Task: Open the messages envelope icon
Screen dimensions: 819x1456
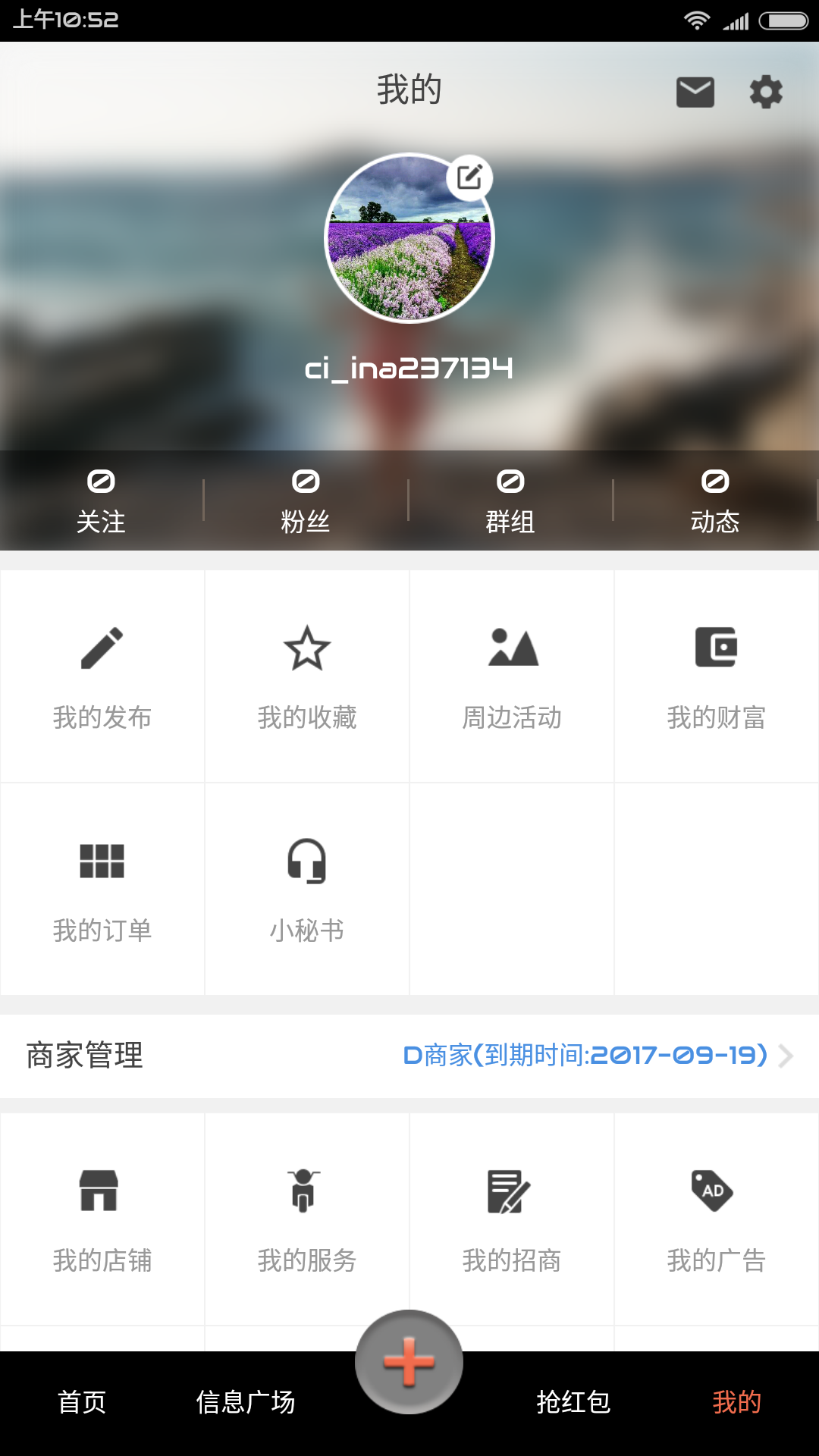Action: pyautogui.click(x=695, y=92)
